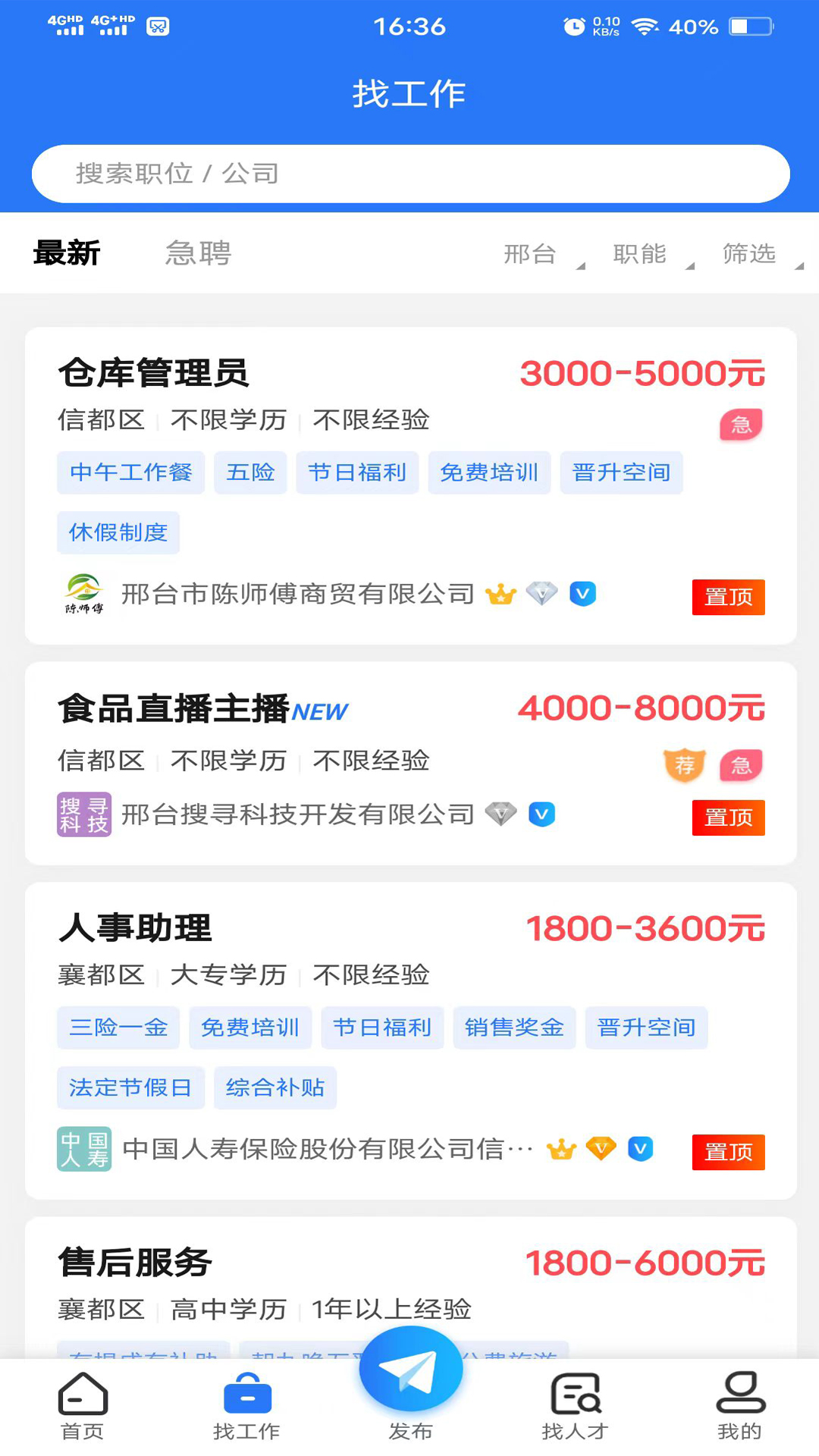Click the diamond icon beside 中国人寿保险股份有限公司
The width and height of the screenshot is (819, 1456).
coord(601,1150)
